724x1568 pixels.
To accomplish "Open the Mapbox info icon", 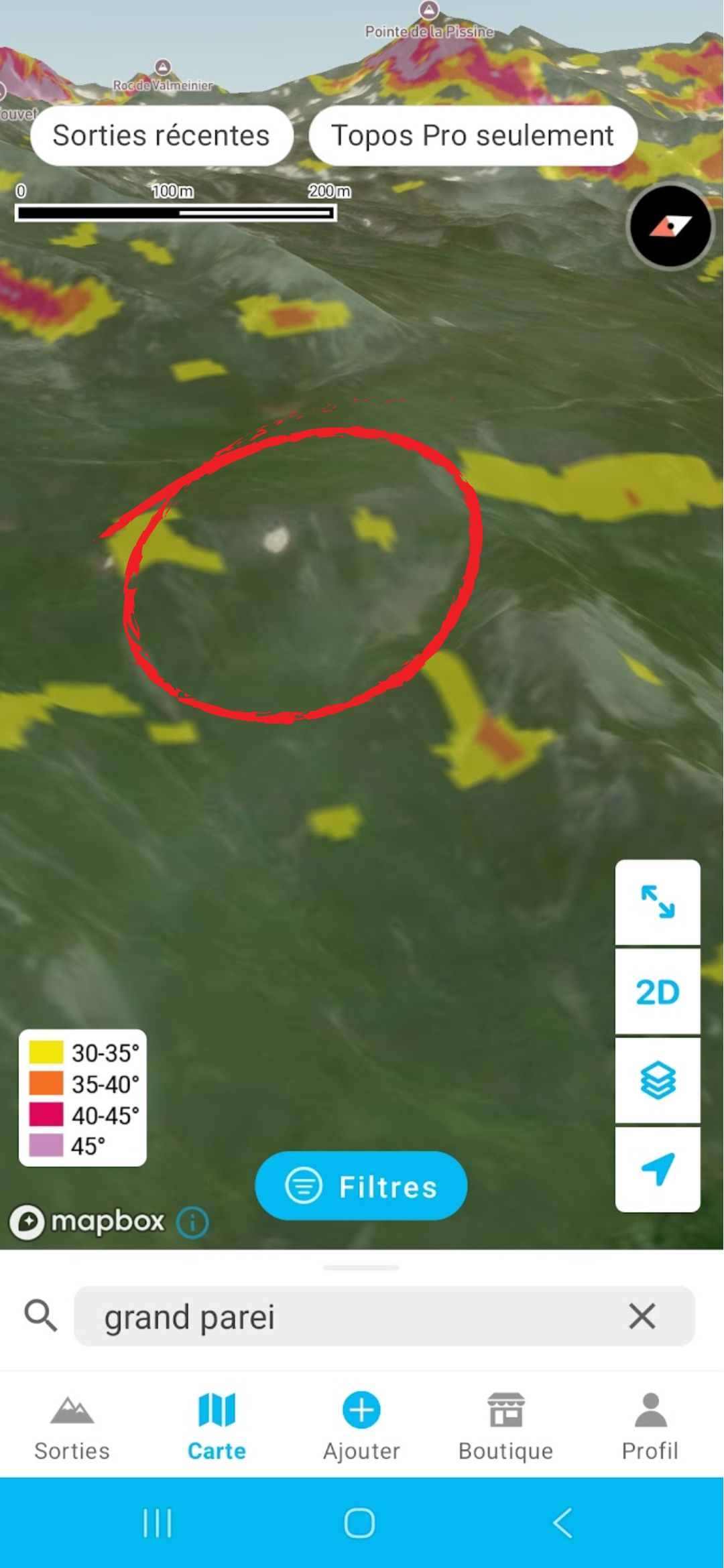I will [192, 1222].
